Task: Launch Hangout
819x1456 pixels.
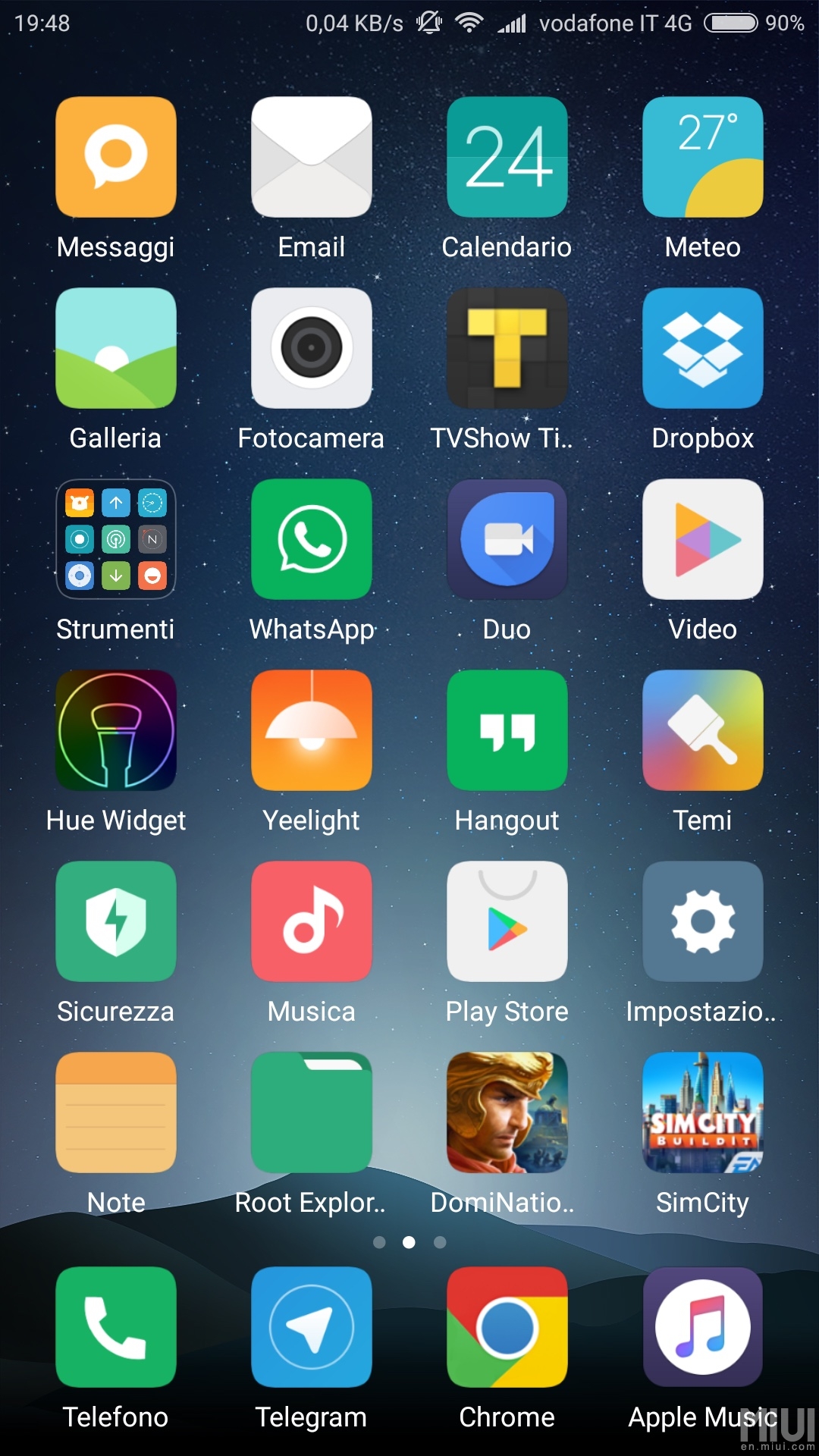Action: pyautogui.click(x=507, y=730)
